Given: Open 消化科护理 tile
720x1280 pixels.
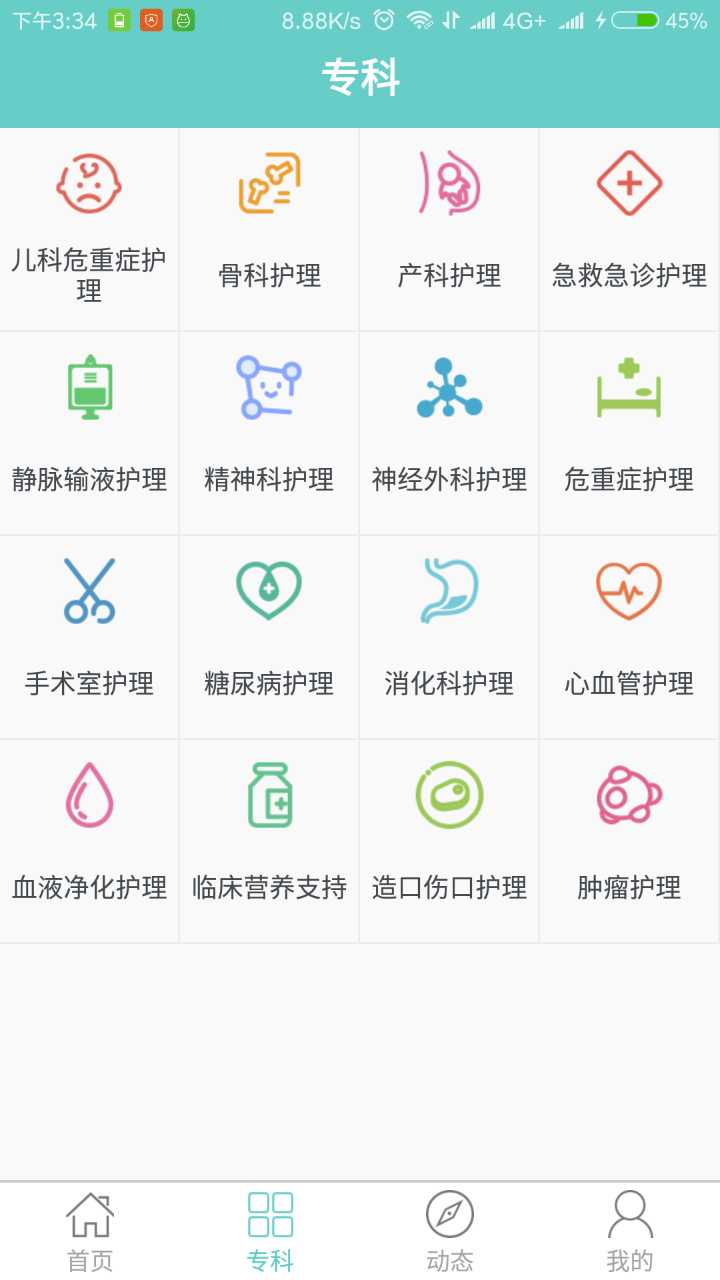Looking at the screenshot, I should tap(449, 637).
